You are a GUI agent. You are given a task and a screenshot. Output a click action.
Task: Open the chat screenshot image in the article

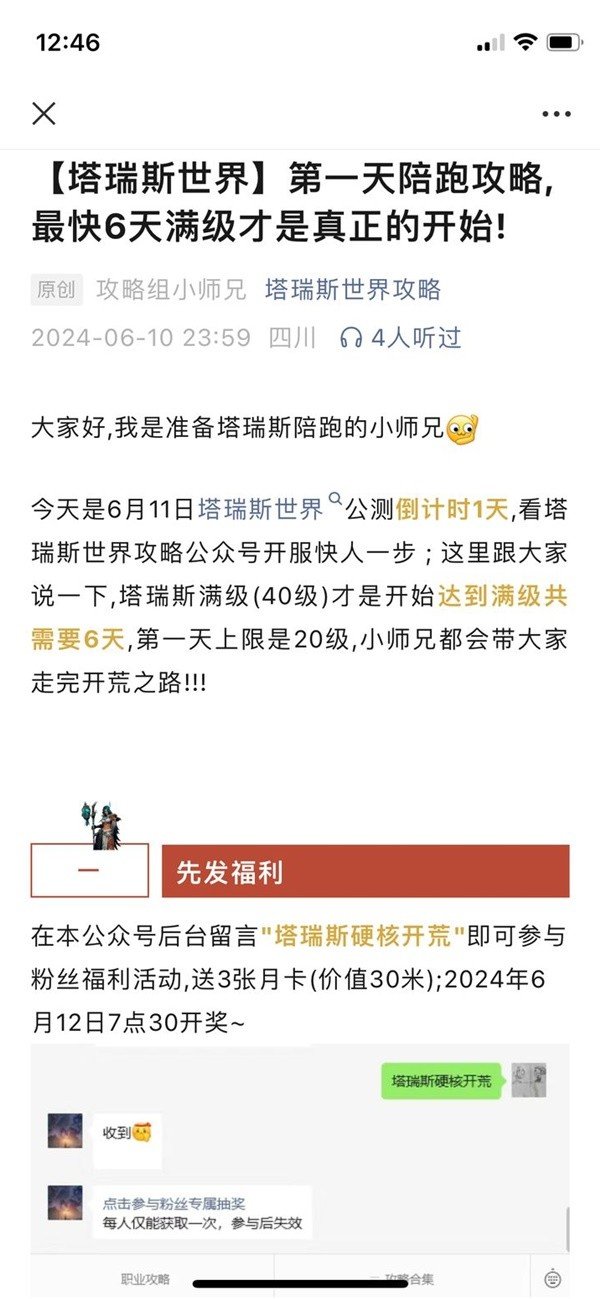[300, 1150]
